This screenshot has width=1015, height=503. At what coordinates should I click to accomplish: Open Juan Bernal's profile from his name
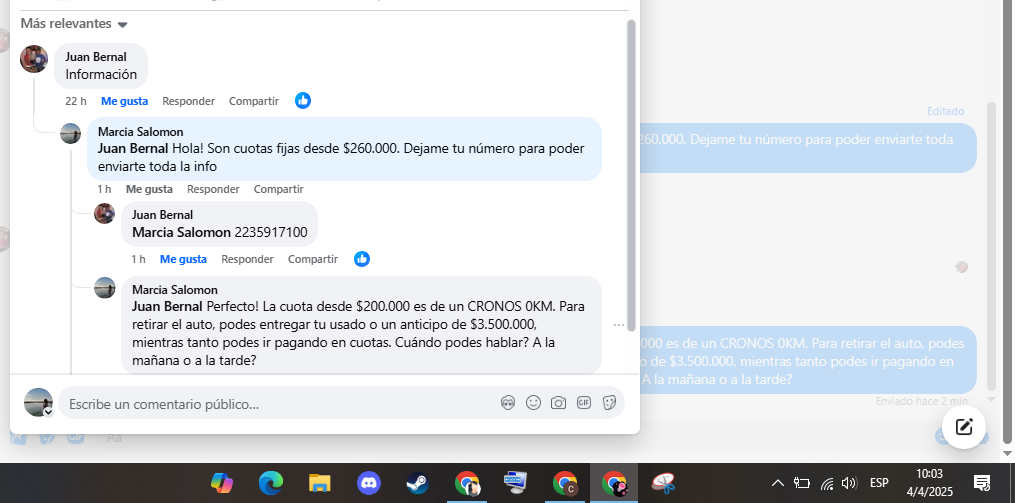click(x=96, y=57)
